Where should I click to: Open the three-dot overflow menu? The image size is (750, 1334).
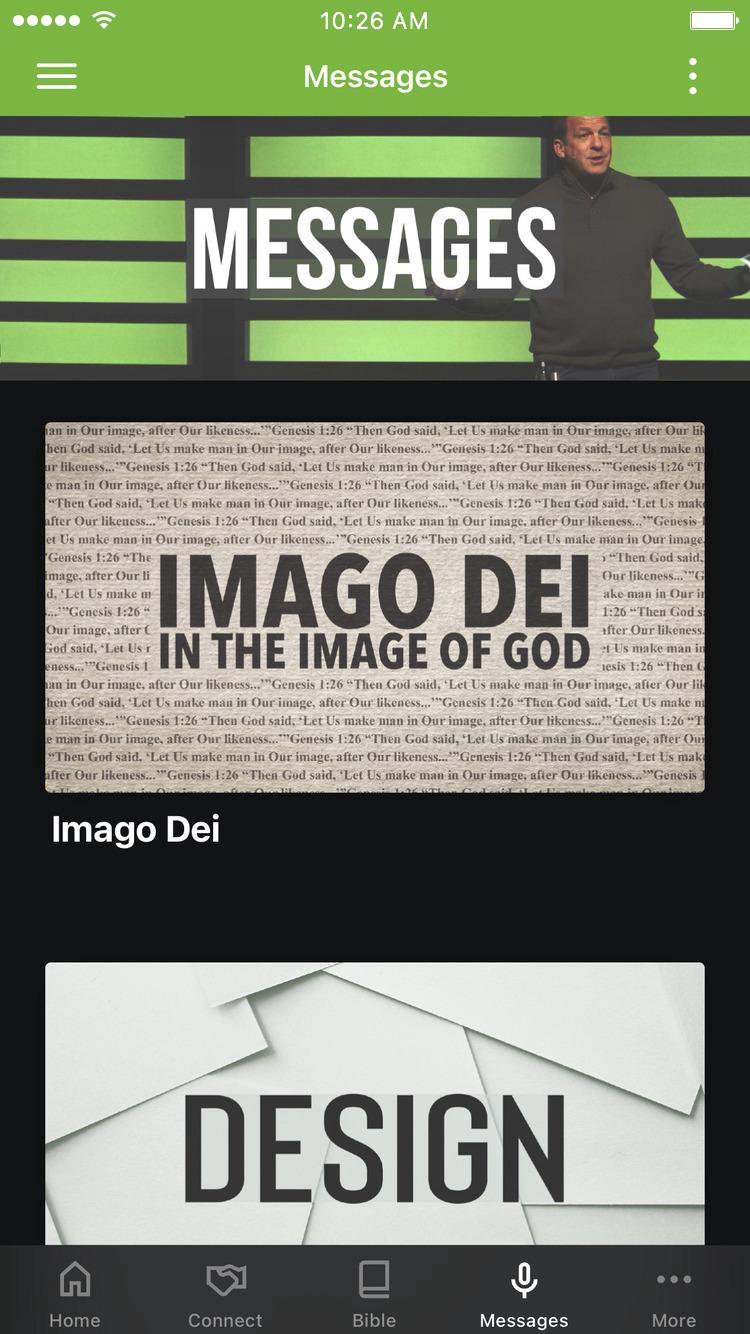[x=692, y=77]
